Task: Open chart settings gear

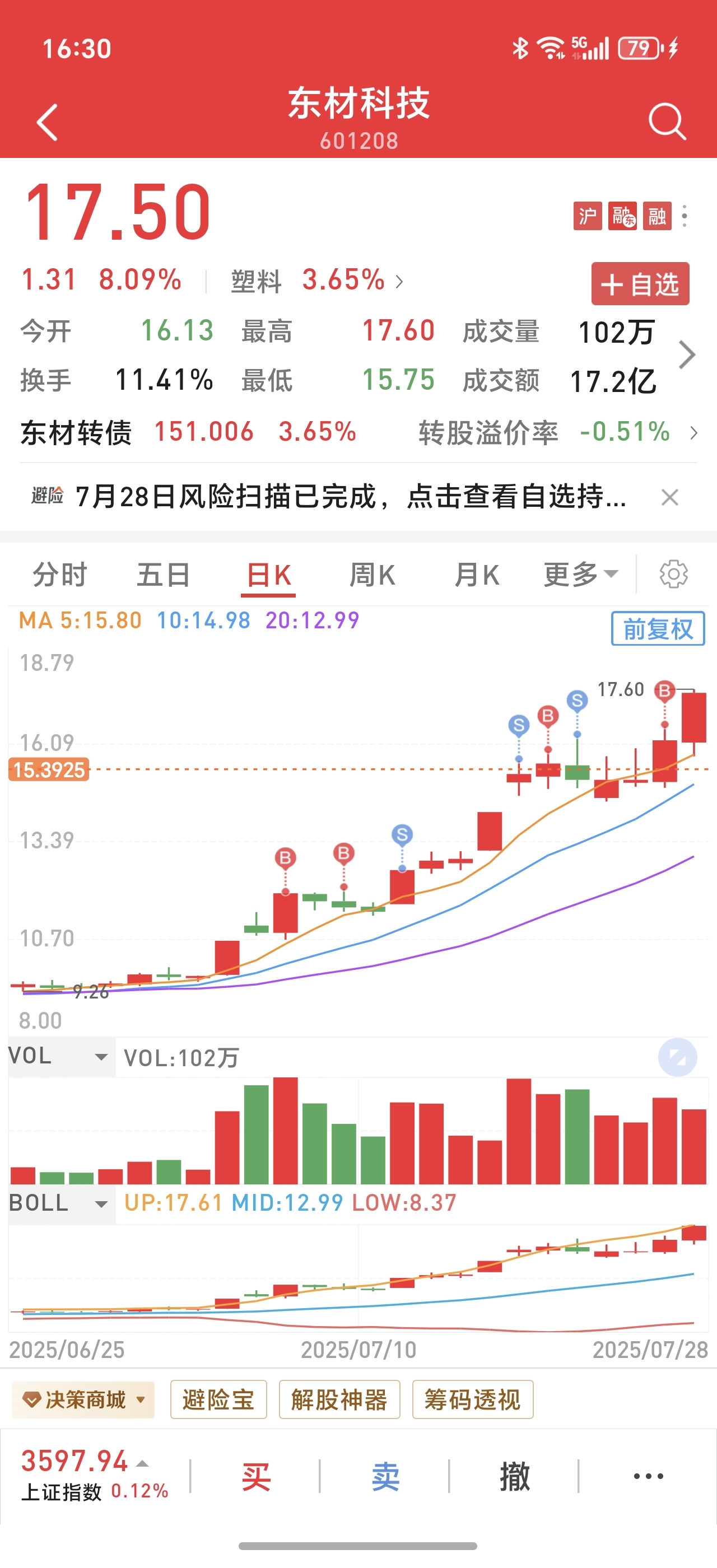Action: tap(674, 574)
